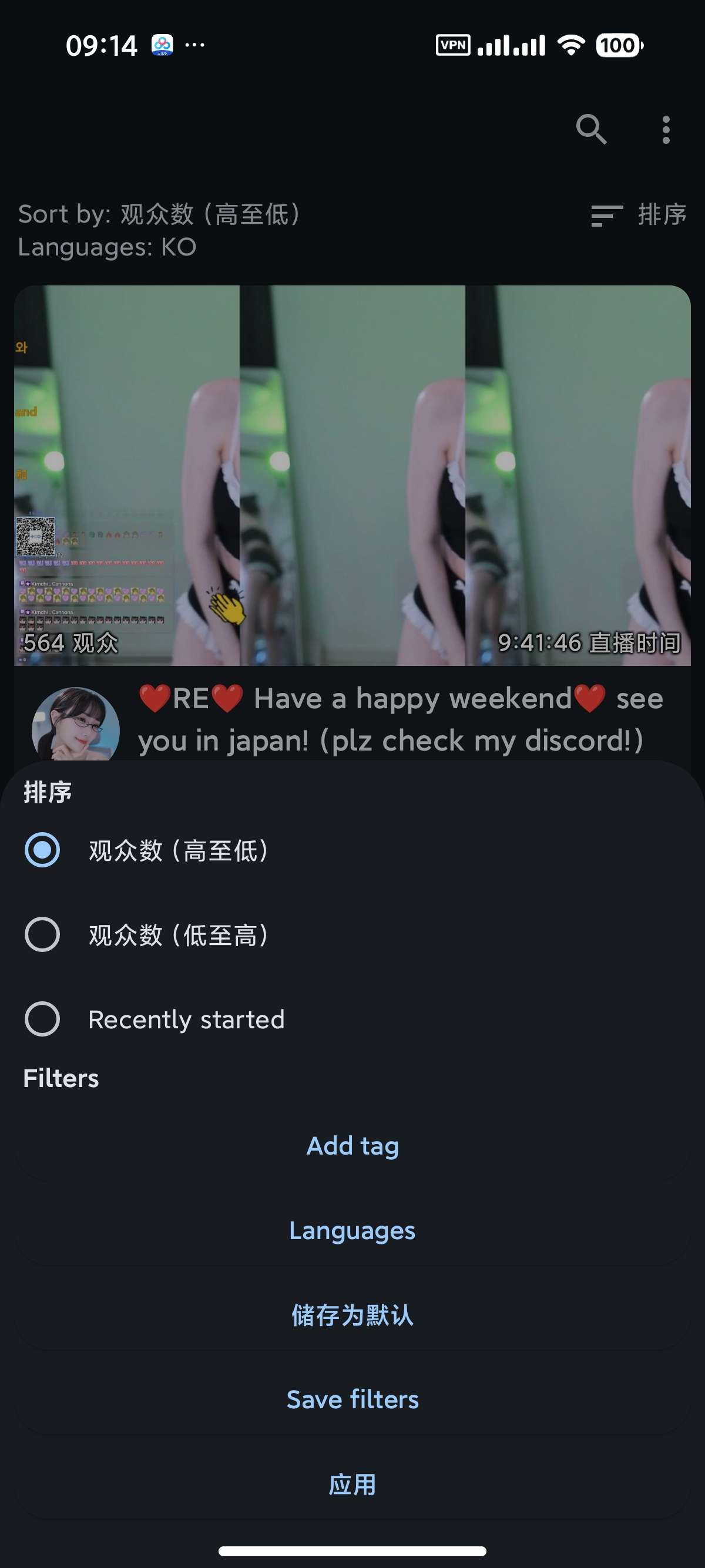Tap the 储存为默认 button
The width and height of the screenshot is (705, 1568).
pyautogui.click(x=352, y=1315)
